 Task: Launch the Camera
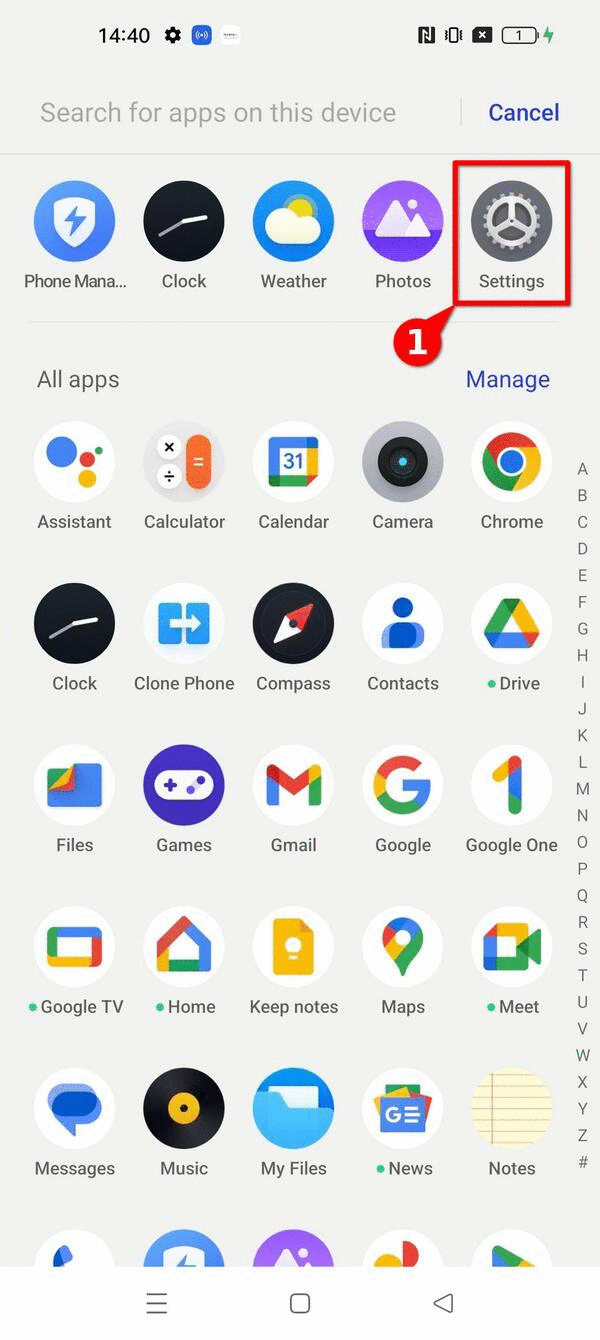pos(403,462)
